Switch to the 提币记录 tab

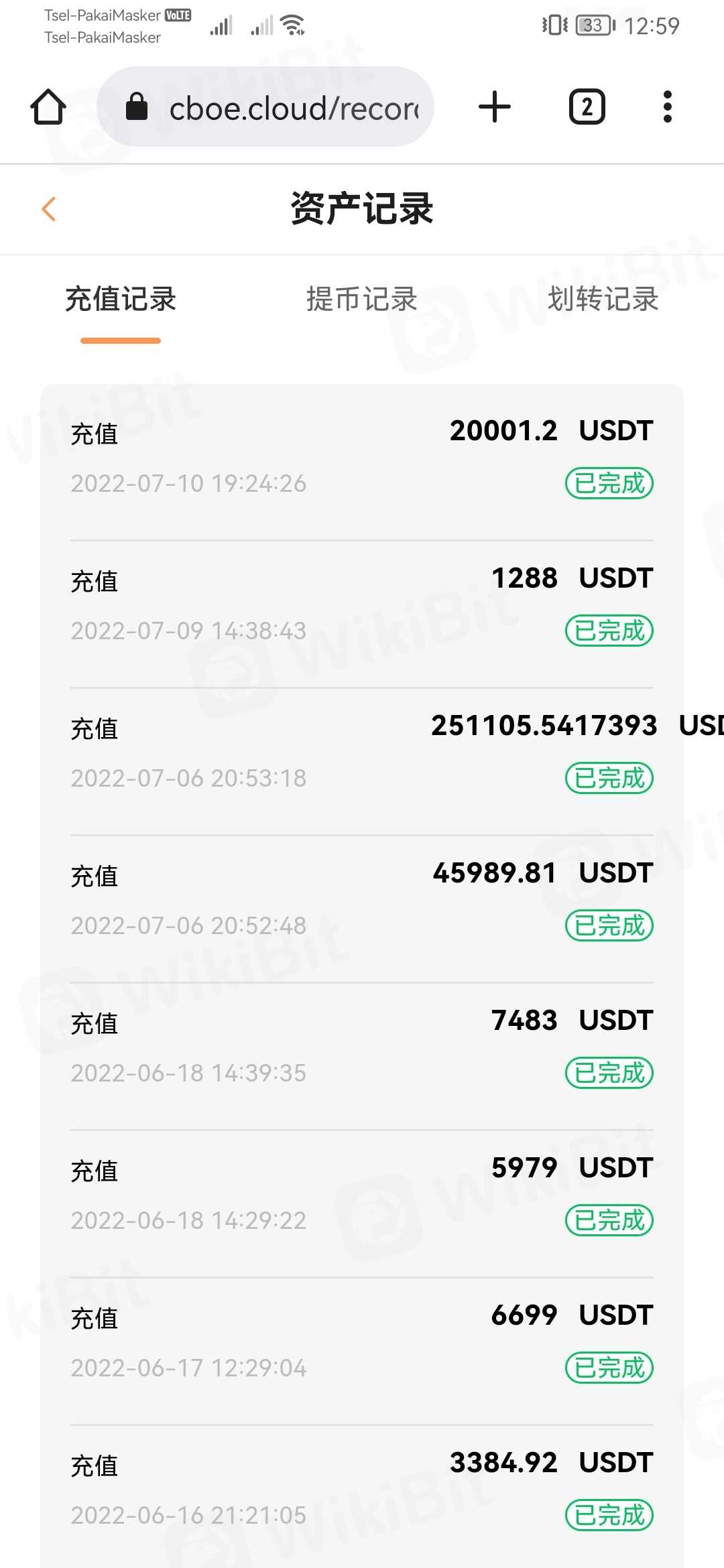(x=362, y=300)
